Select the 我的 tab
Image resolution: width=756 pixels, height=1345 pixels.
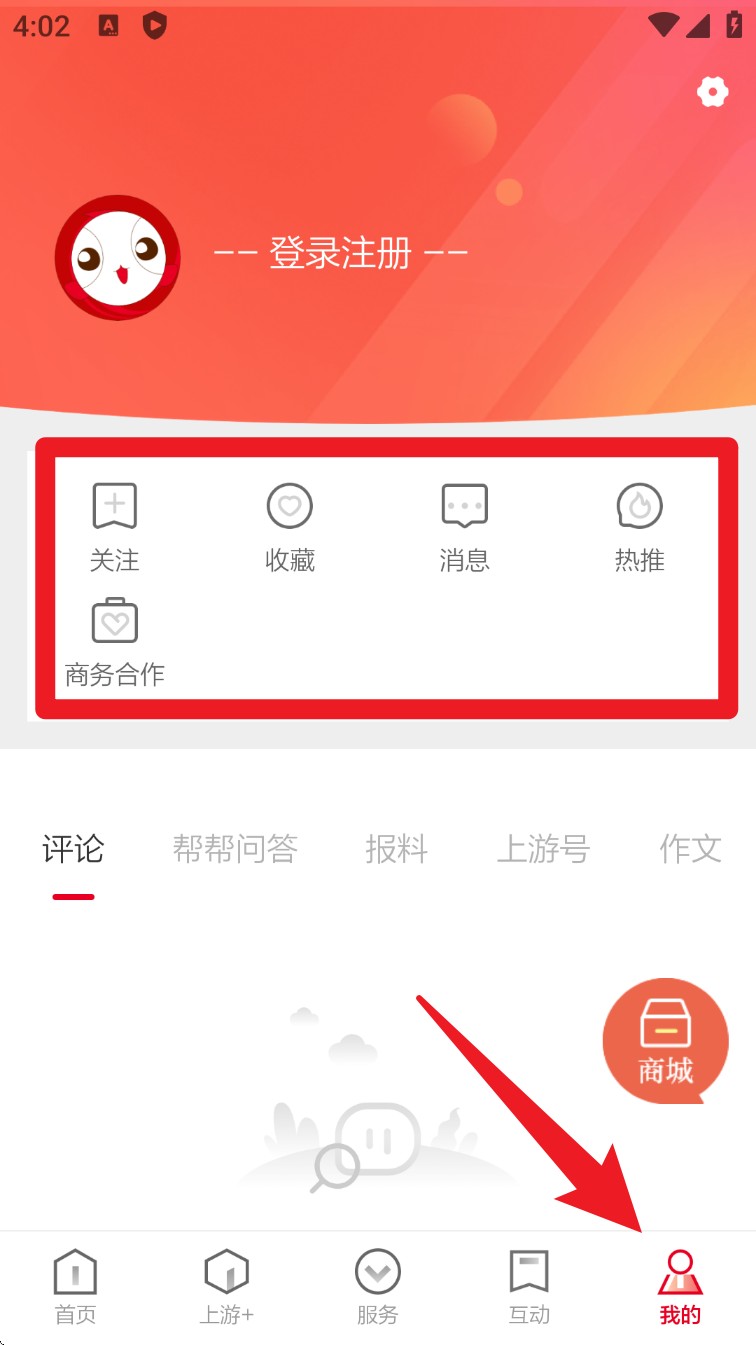coord(680,1288)
